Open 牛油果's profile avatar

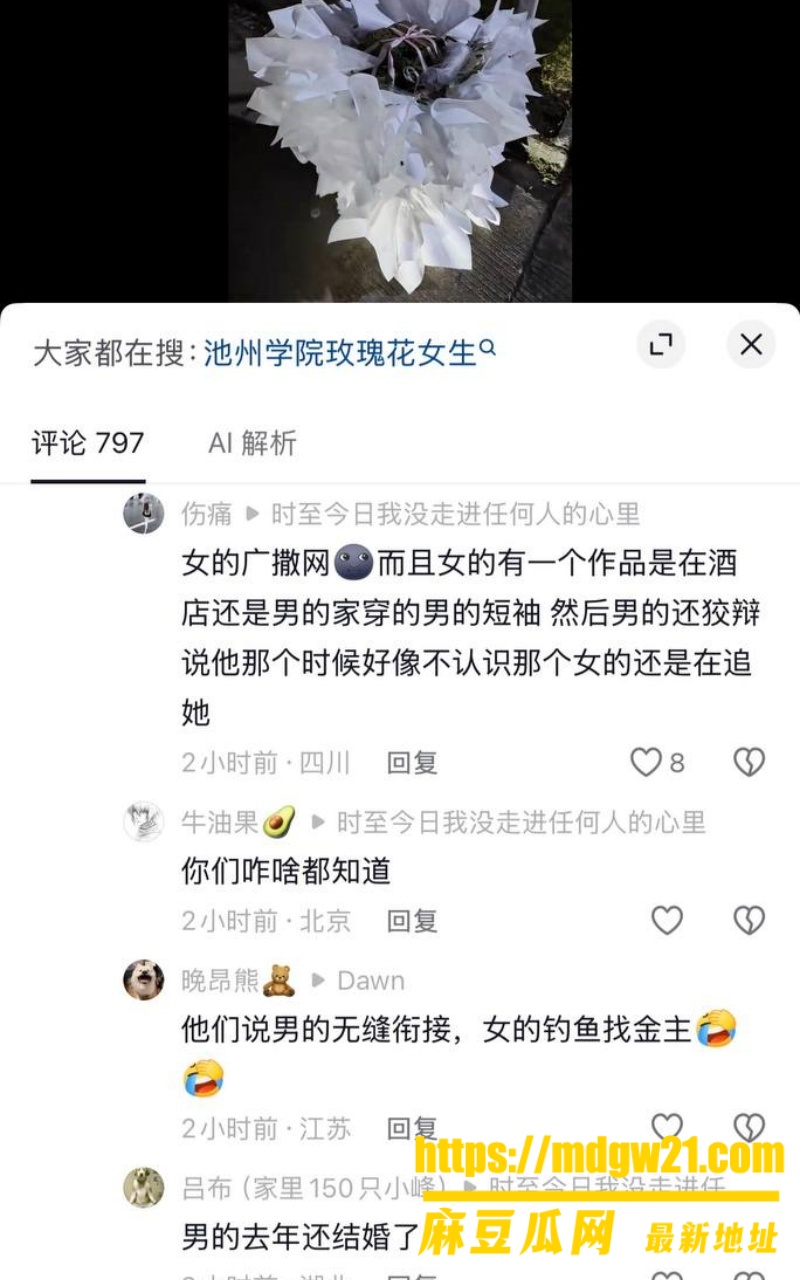[143, 822]
